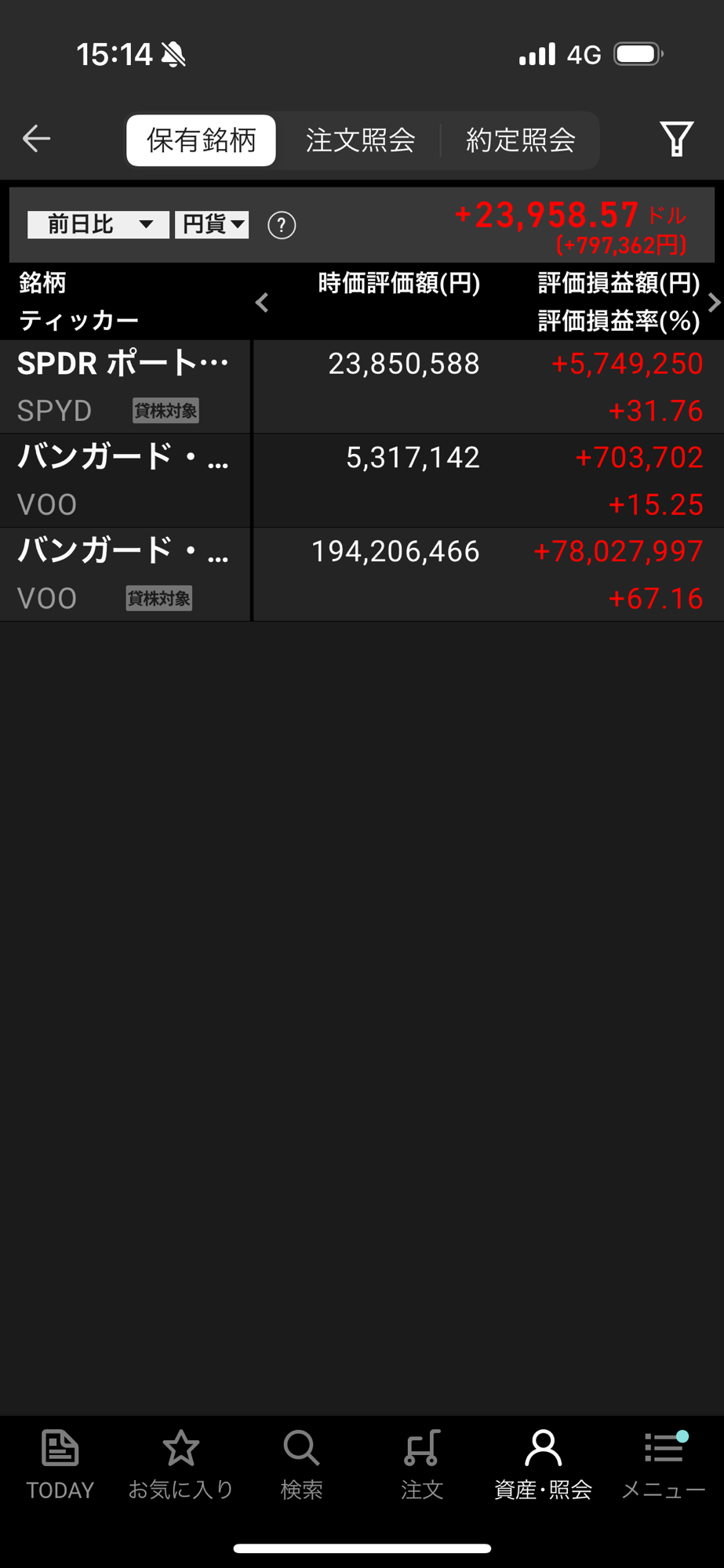
Task: Show previous columns with left chevron
Action: click(x=262, y=303)
